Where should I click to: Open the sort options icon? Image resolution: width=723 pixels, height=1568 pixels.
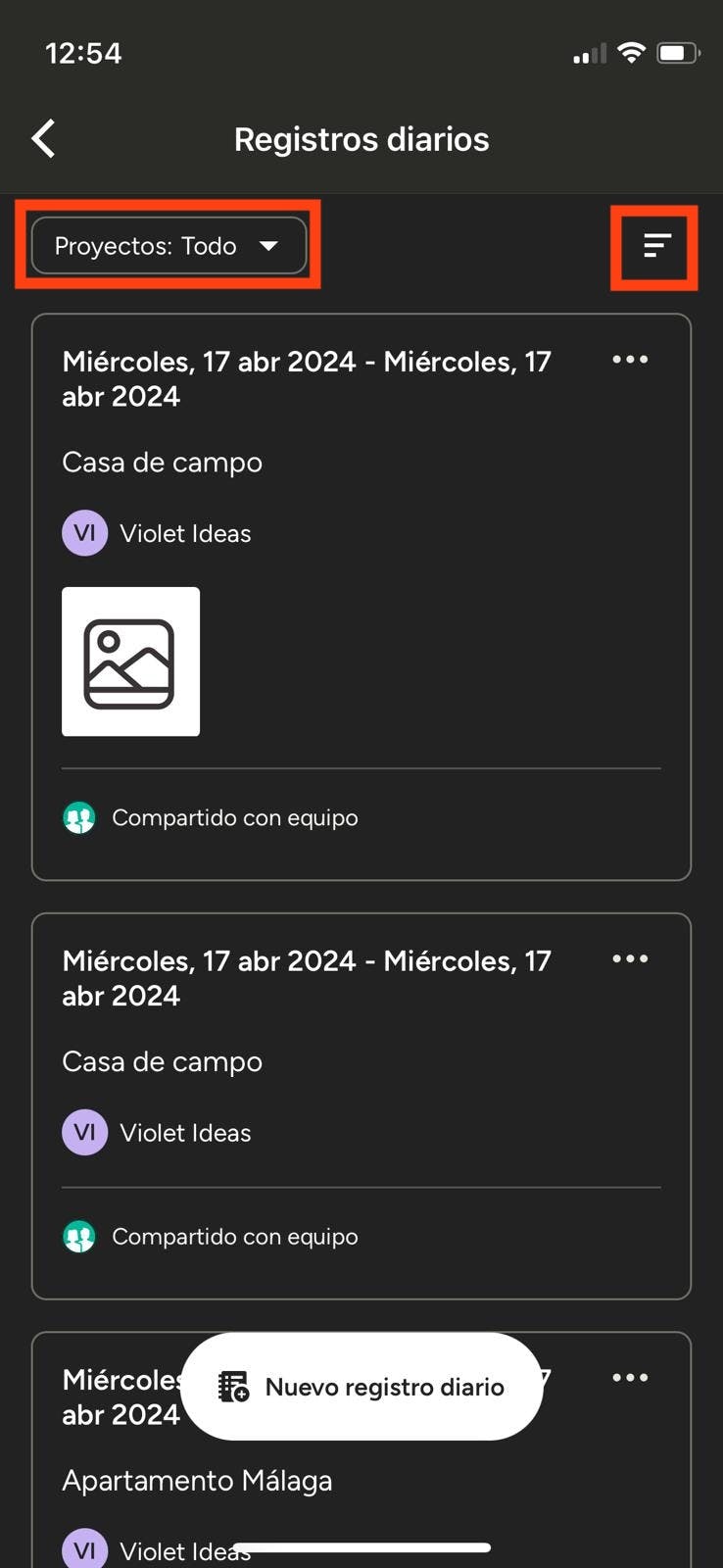(x=655, y=246)
